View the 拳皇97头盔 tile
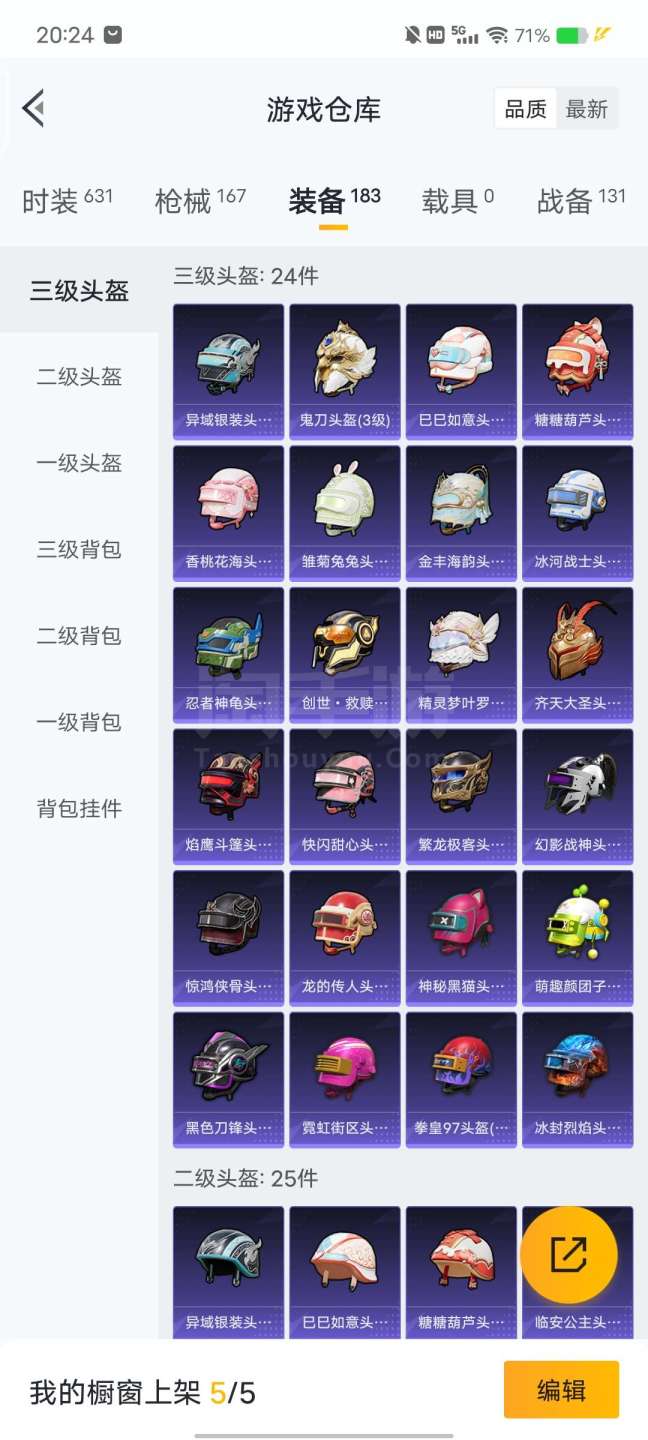Viewport: 648px width, 1440px height. [x=461, y=1080]
